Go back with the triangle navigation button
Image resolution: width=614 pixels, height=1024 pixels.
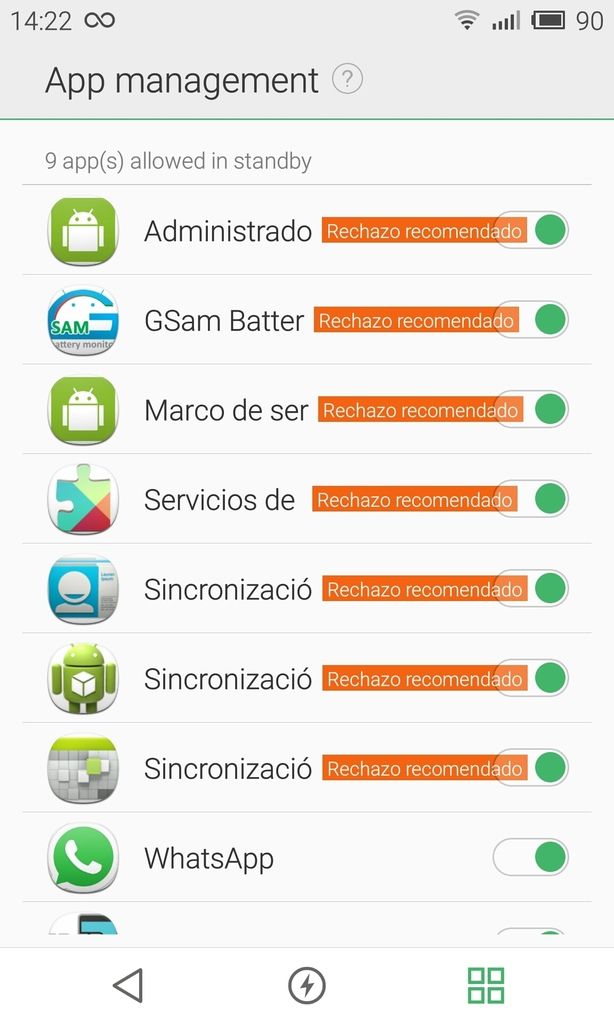pyautogui.click(x=128, y=985)
